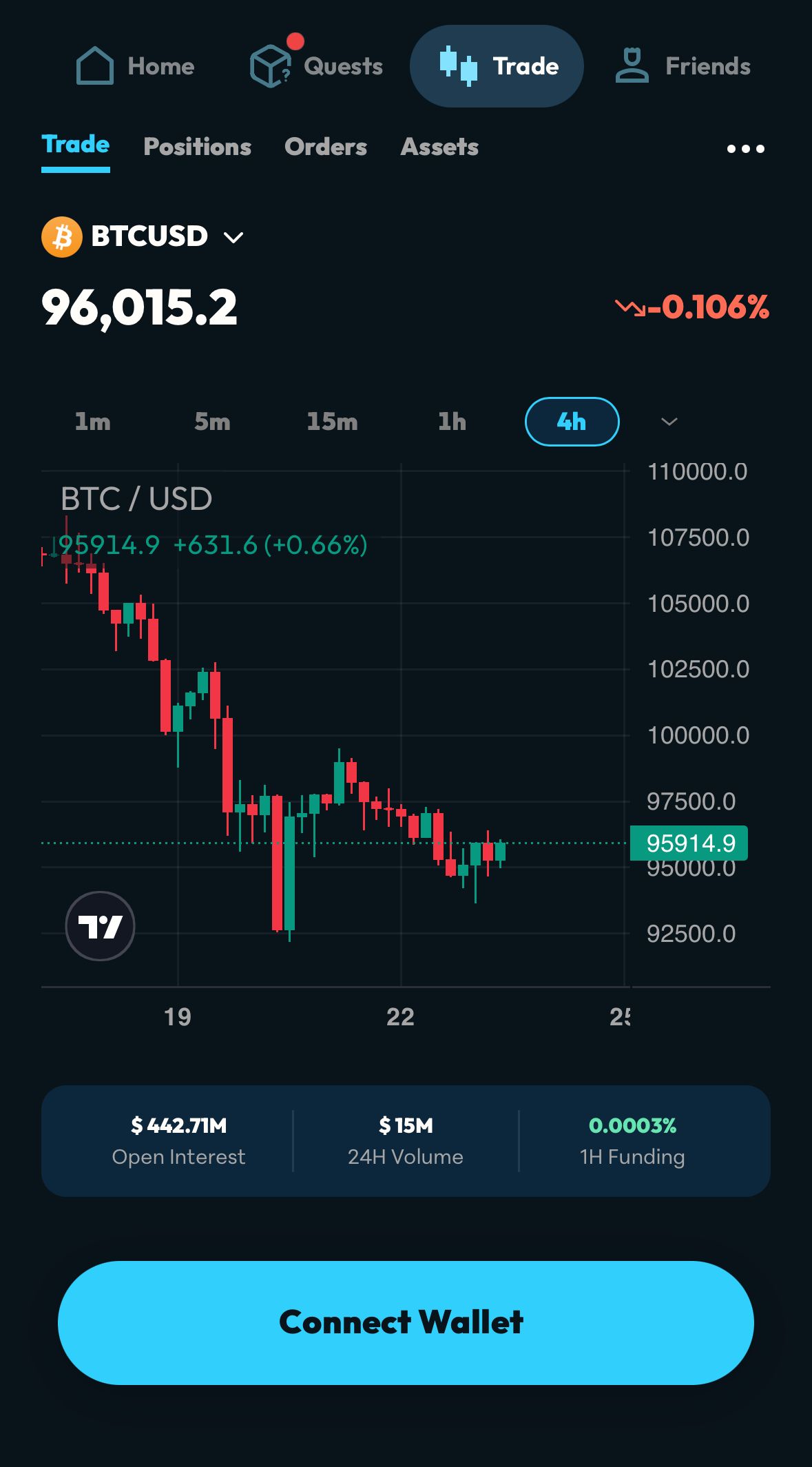Image resolution: width=812 pixels, height=1467 pixels.
Task: Set chart interval to 1m
Action: pyautogui.click(x=92, y=422)
